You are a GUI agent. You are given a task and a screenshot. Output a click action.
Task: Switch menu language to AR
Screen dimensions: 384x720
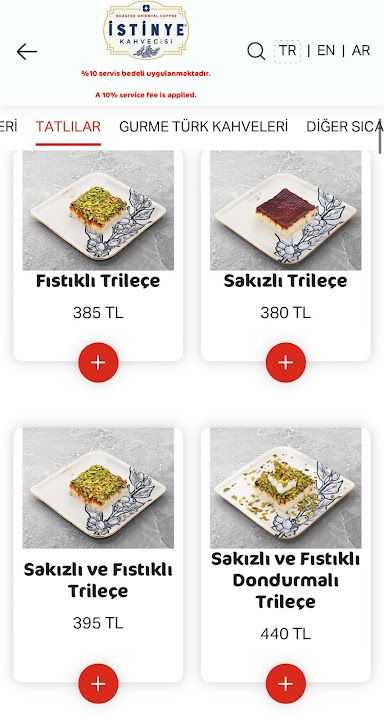[361, 51]
